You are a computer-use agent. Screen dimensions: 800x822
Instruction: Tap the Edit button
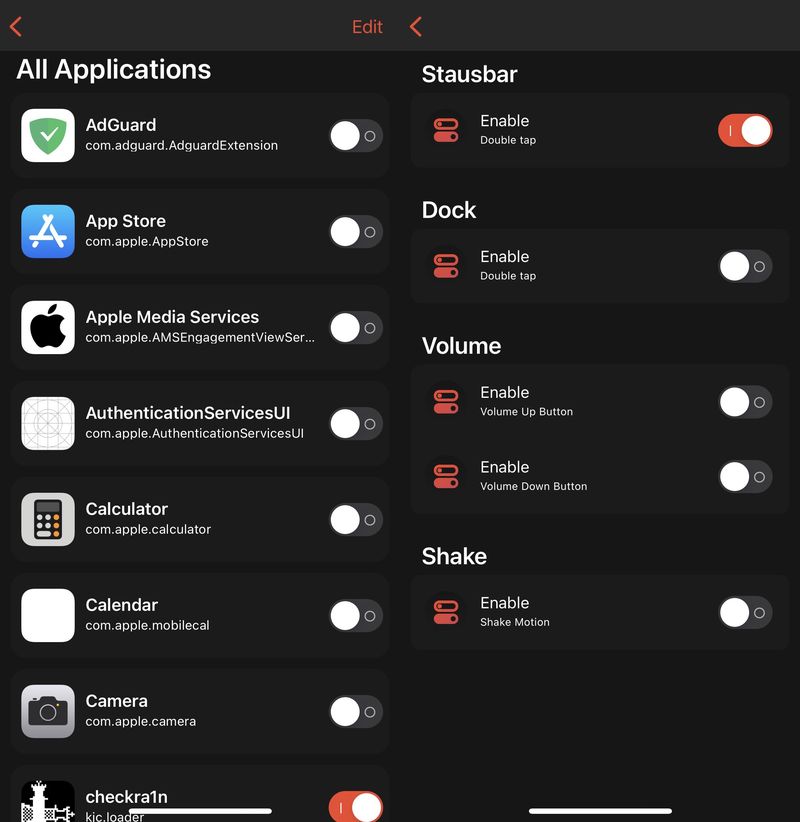367,27
